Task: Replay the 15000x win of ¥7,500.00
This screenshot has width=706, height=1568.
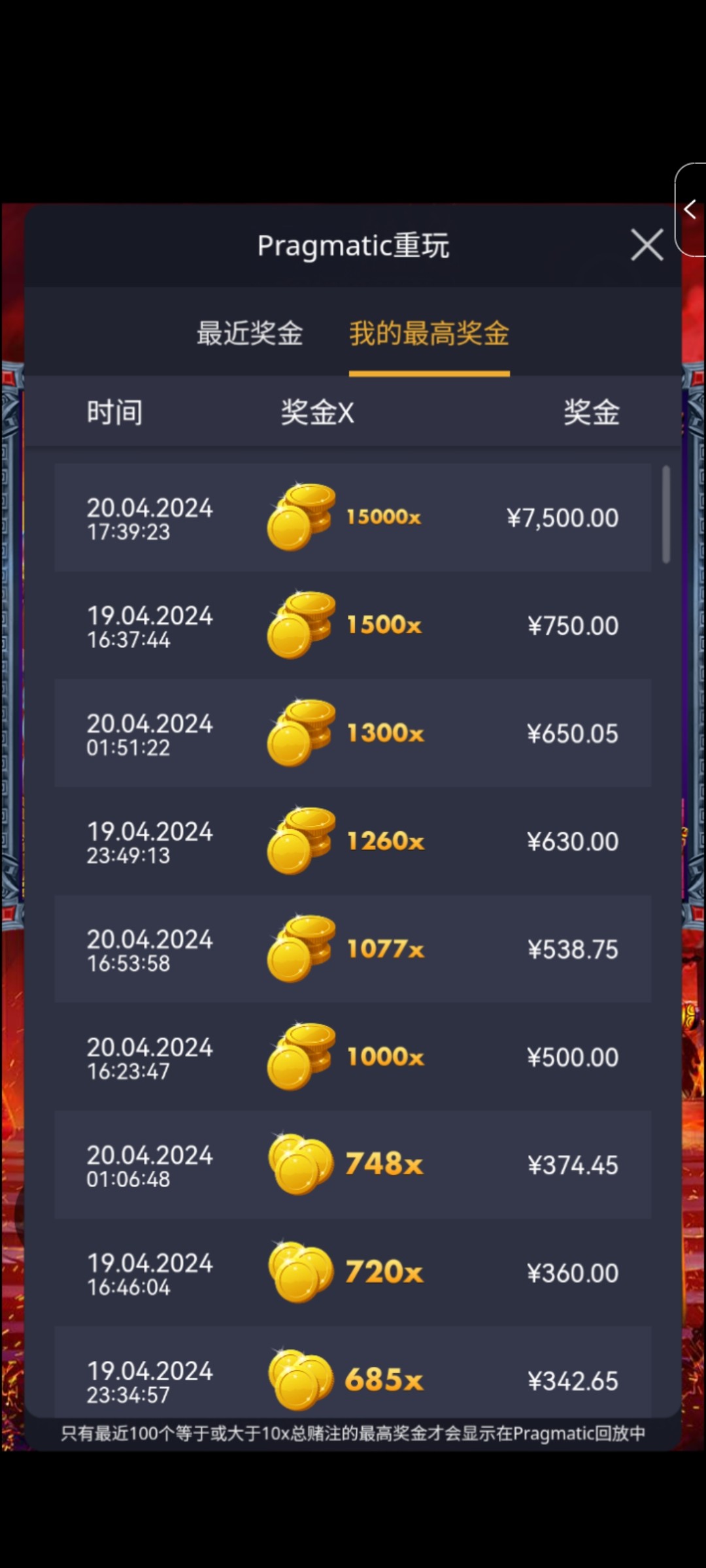Action: point(353,517)
